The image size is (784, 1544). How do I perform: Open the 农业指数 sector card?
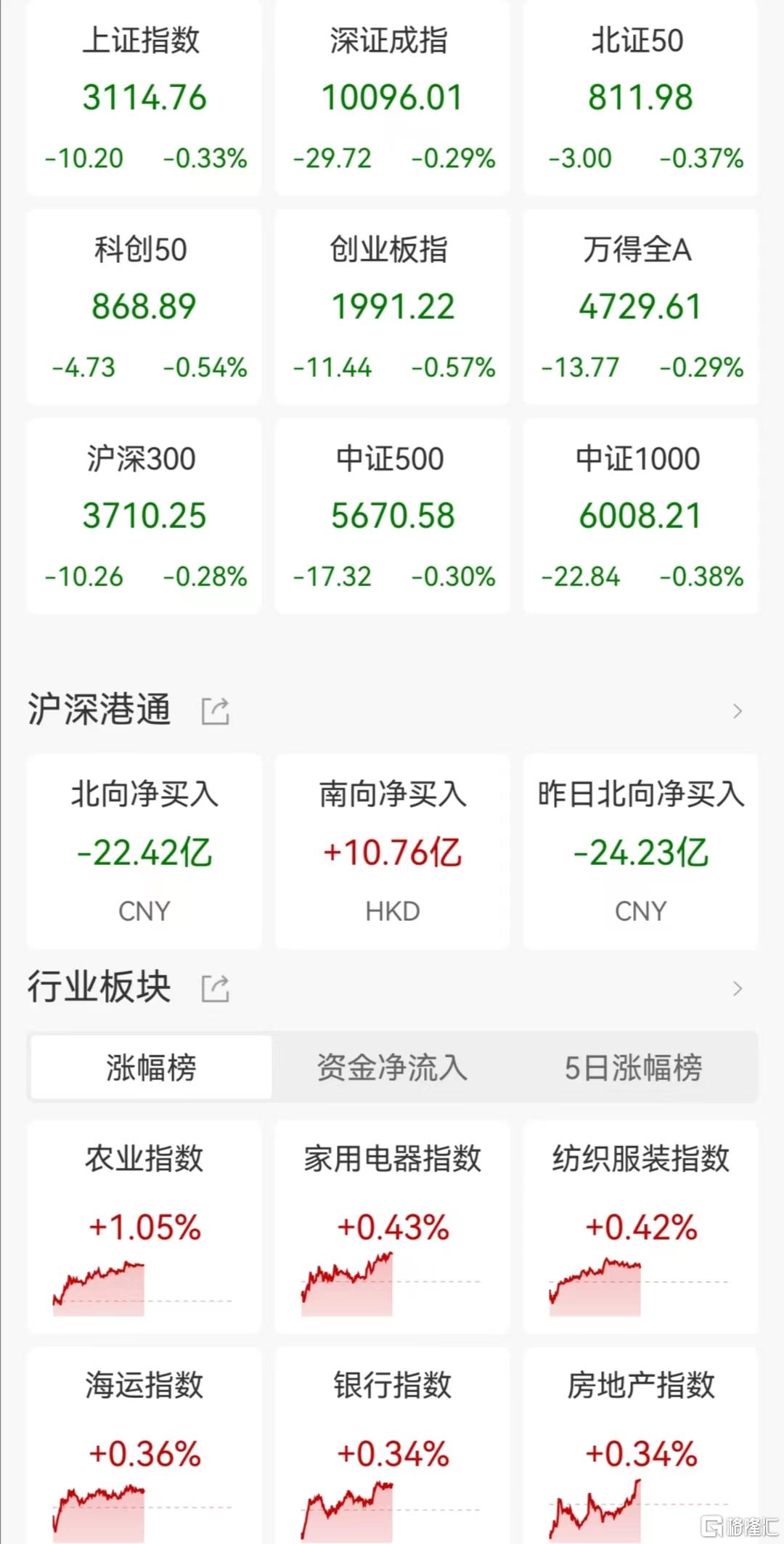point(144,1227)
